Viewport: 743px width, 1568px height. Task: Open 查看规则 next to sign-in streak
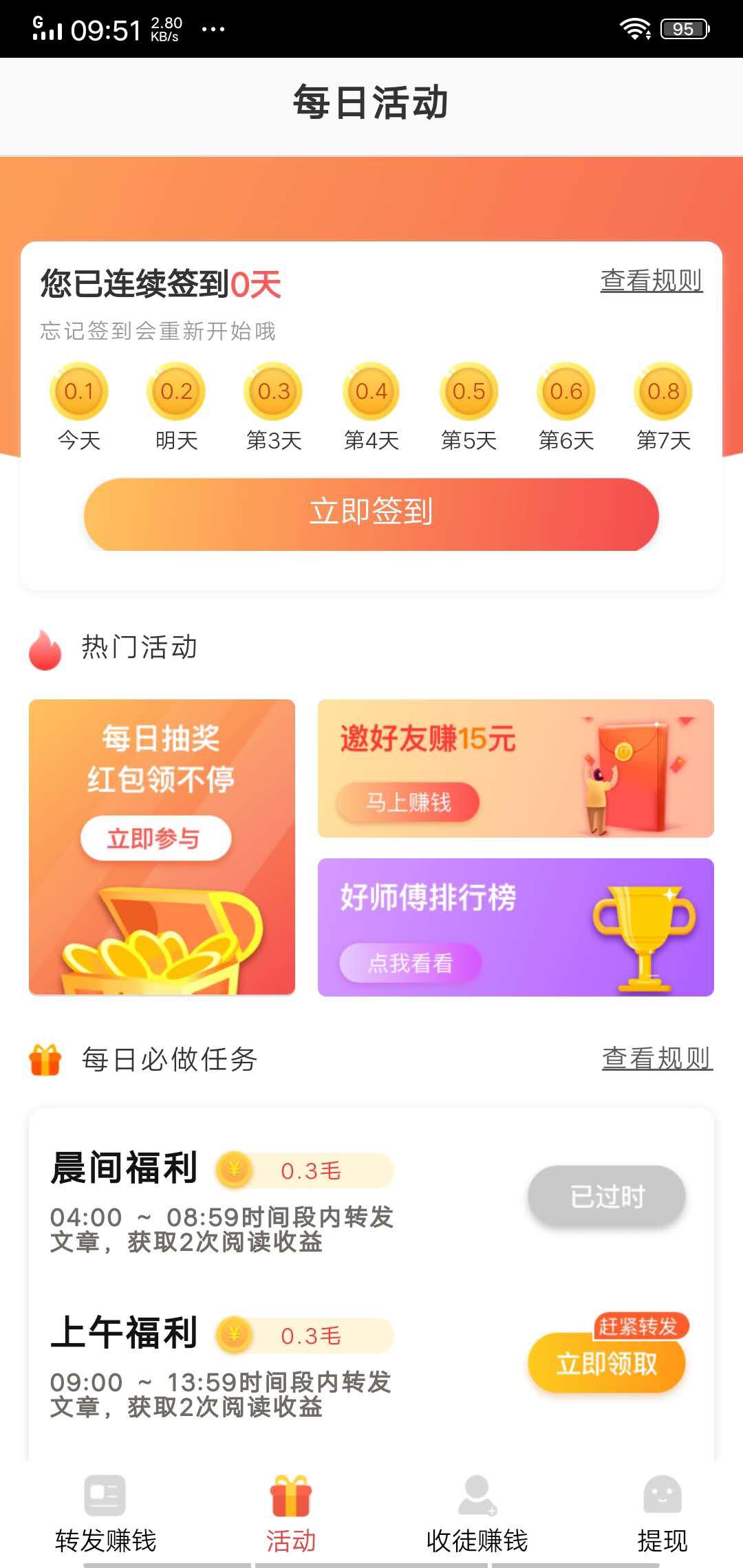(x=651, y=281)
